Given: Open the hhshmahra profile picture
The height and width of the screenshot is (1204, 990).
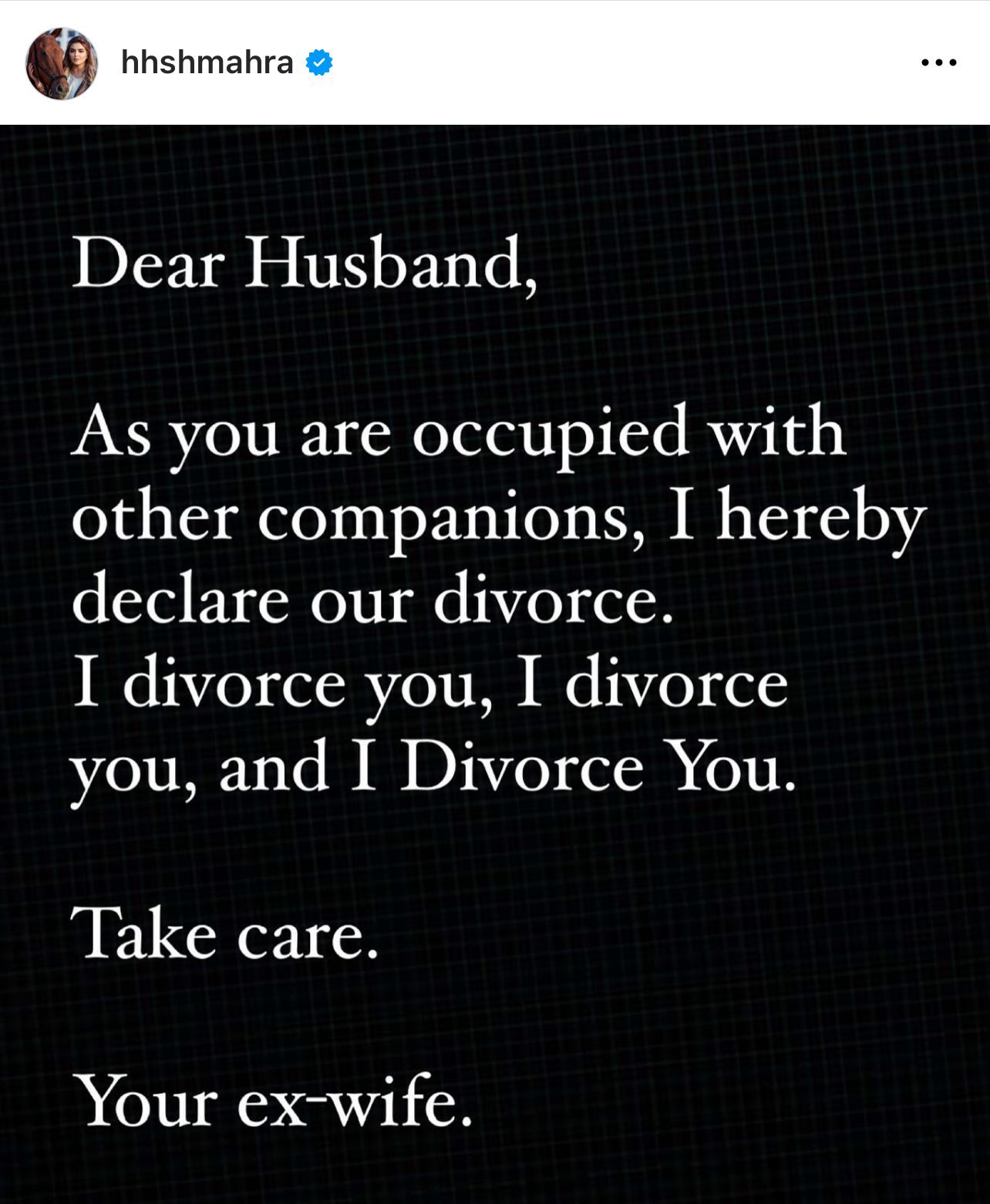Looking at the screenshot, I should click(62, 64).
